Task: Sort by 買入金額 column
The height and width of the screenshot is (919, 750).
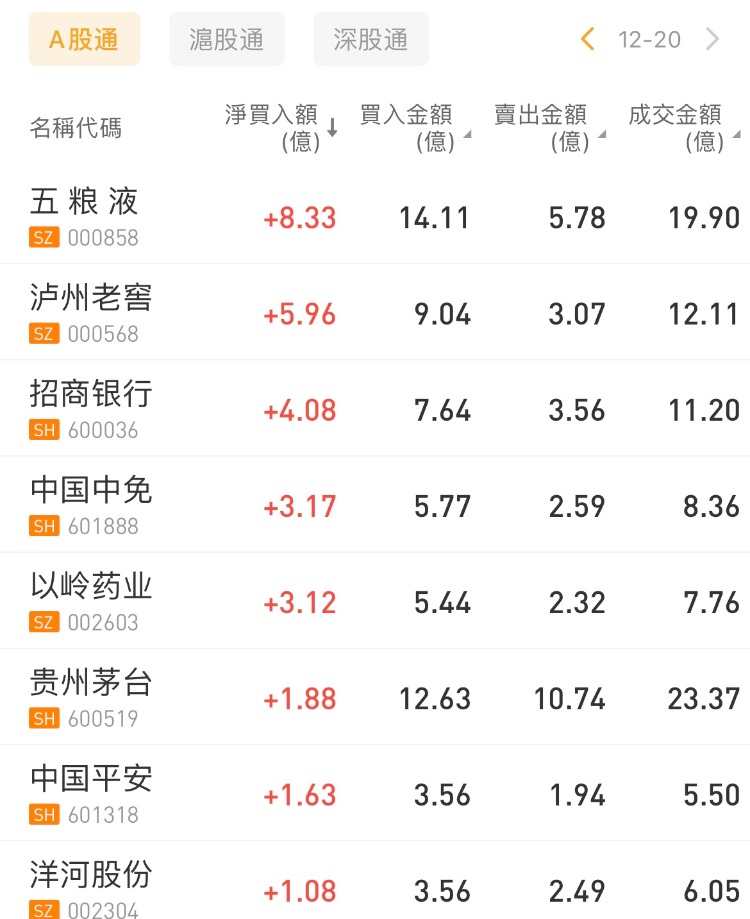Action: pos(412,127)
